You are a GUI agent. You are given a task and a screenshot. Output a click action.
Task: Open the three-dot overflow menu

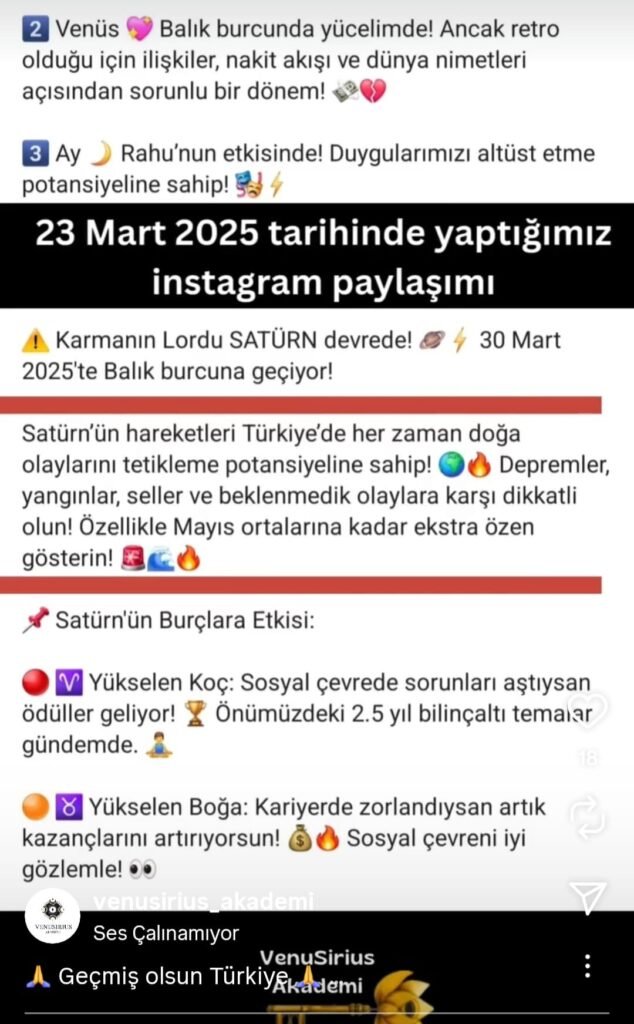pyautogui.click(x=587, y=965)
